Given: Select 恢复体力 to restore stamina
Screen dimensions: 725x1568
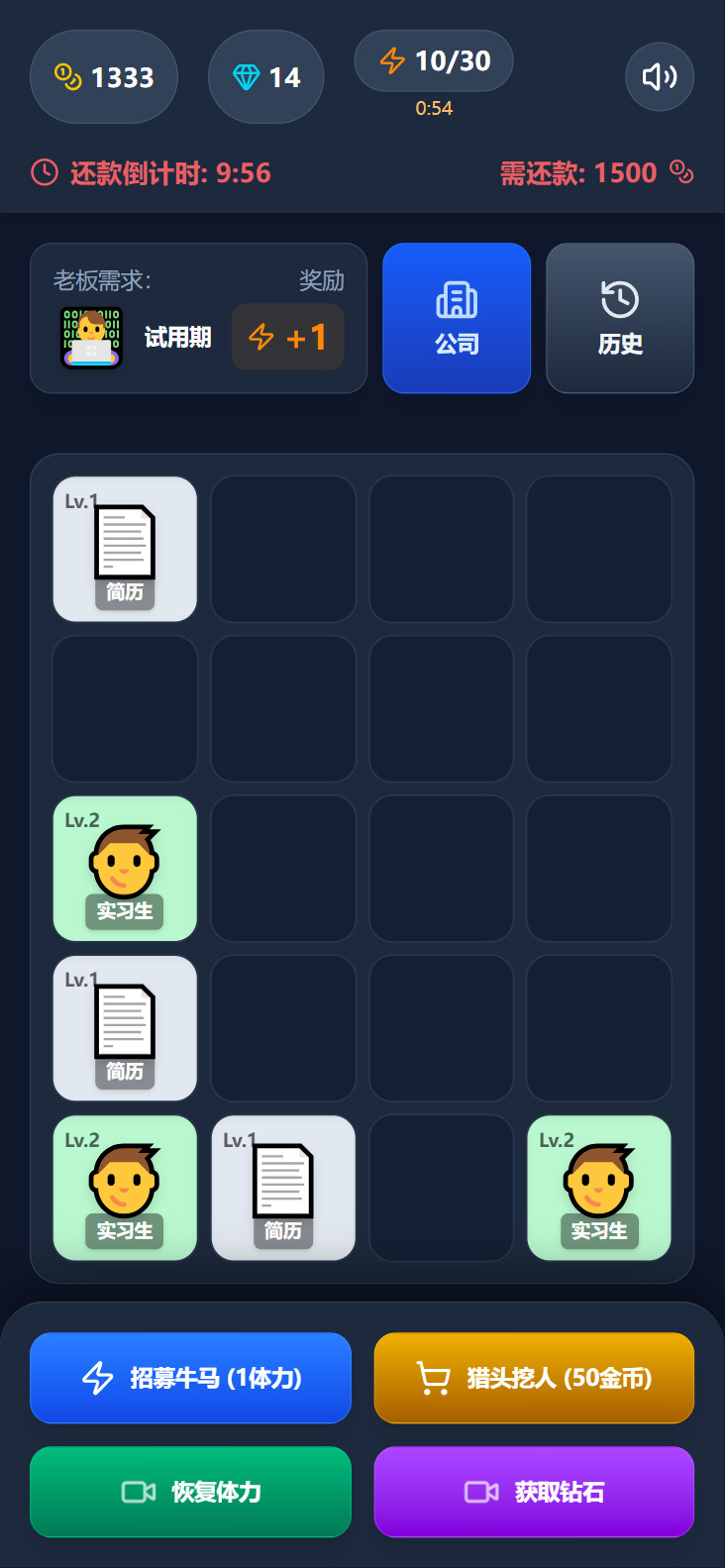Looking at the screenshot, I should tap(191, 1492).
